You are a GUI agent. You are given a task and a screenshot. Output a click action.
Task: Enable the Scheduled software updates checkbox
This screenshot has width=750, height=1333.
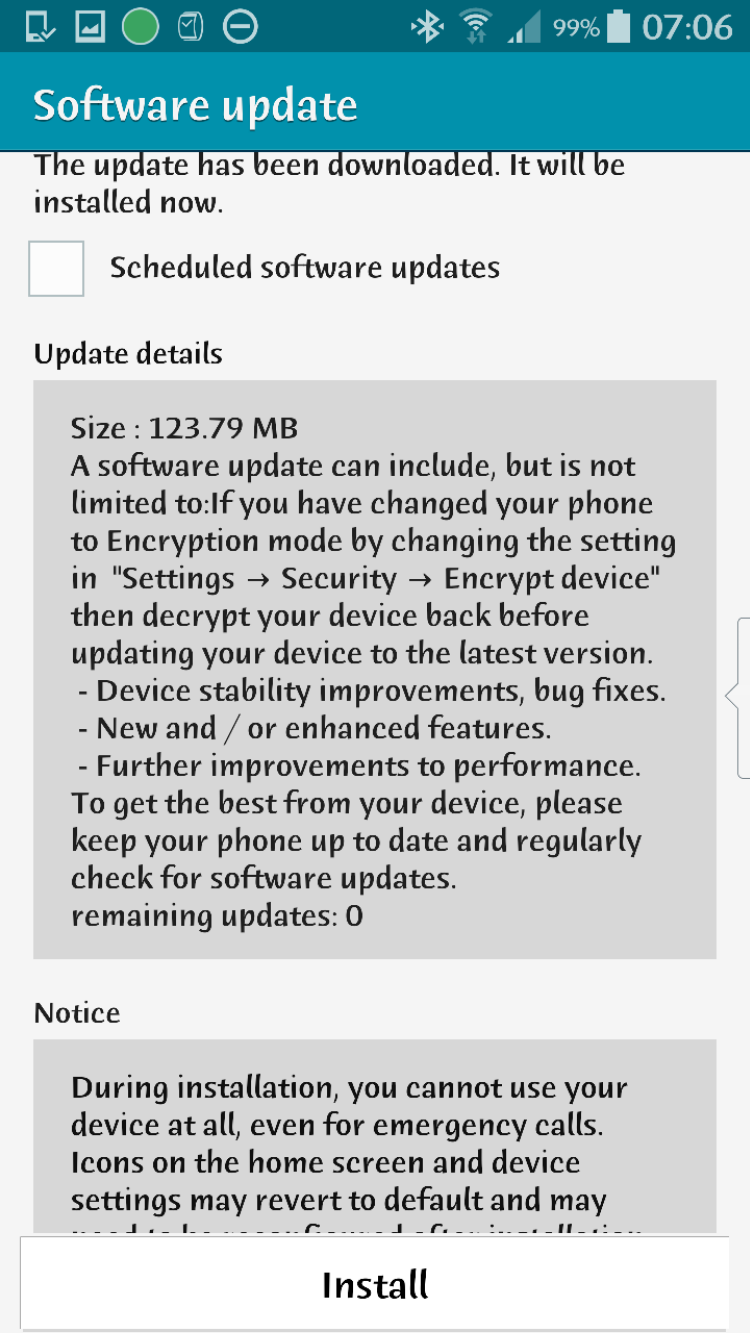click(56, 268)
